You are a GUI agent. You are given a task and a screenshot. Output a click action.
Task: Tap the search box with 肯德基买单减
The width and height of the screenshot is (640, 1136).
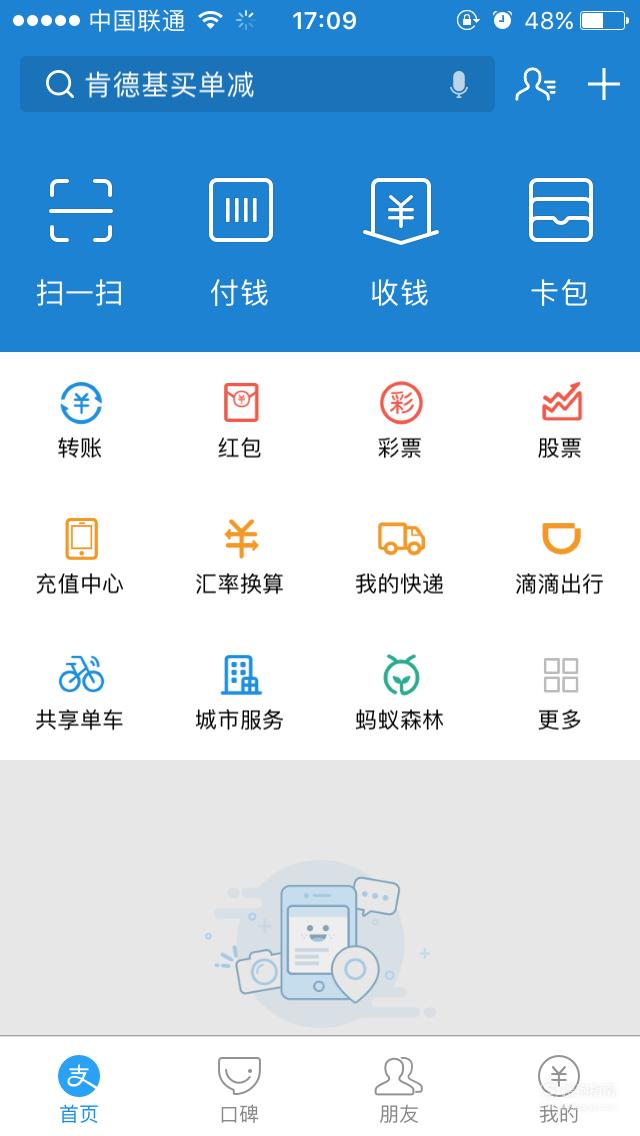[x=257, y=84]
